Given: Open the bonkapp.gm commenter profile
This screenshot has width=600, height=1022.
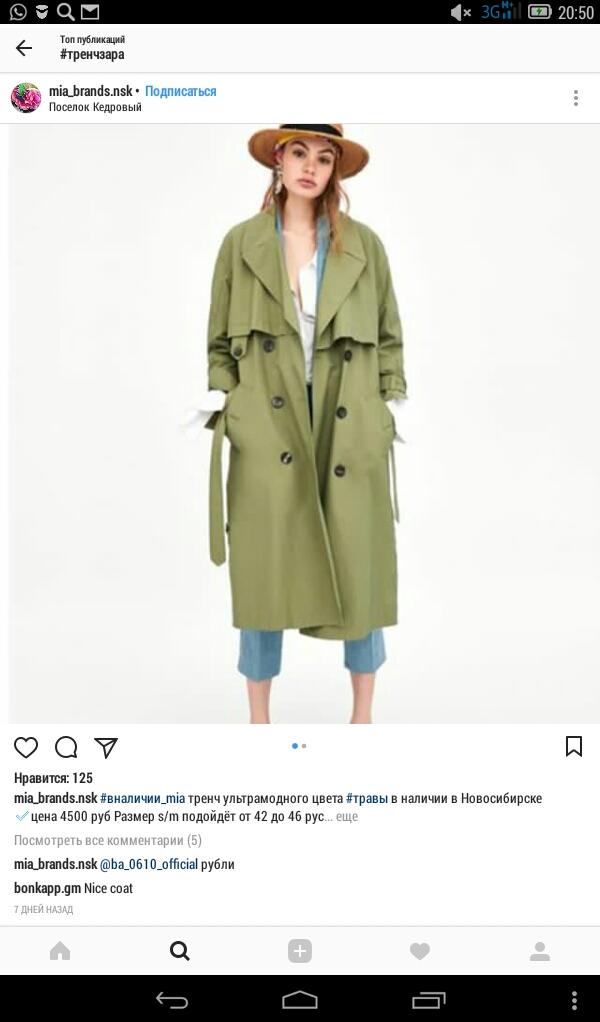Looking at the screenshot, I should click(47, 888).
